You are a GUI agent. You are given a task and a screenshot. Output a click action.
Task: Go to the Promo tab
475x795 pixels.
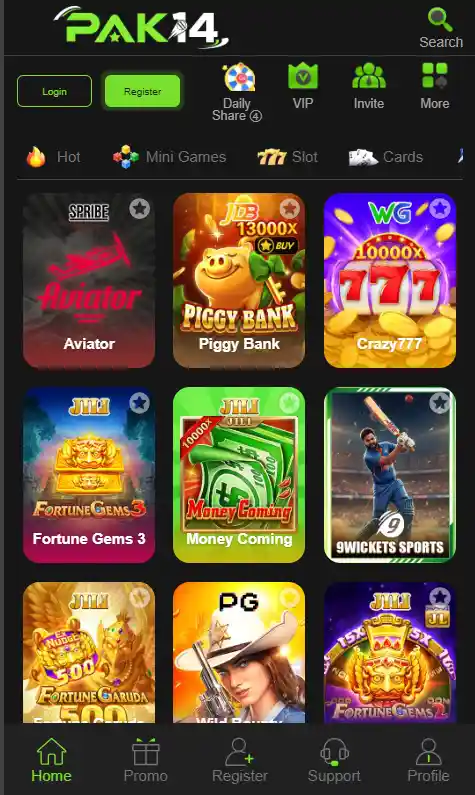(145, 760)
